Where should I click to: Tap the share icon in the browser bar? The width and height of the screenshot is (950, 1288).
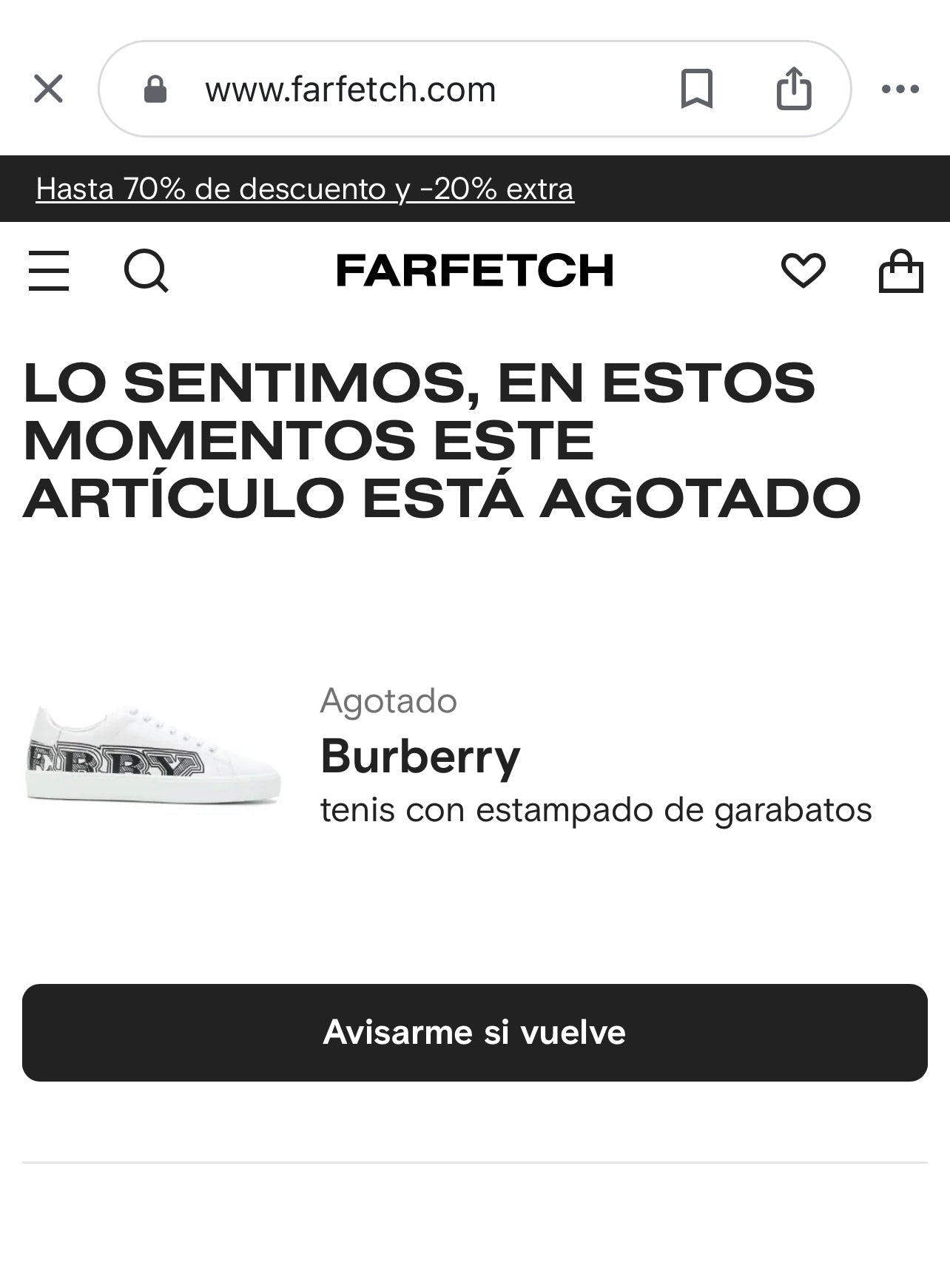coord(794,88)
